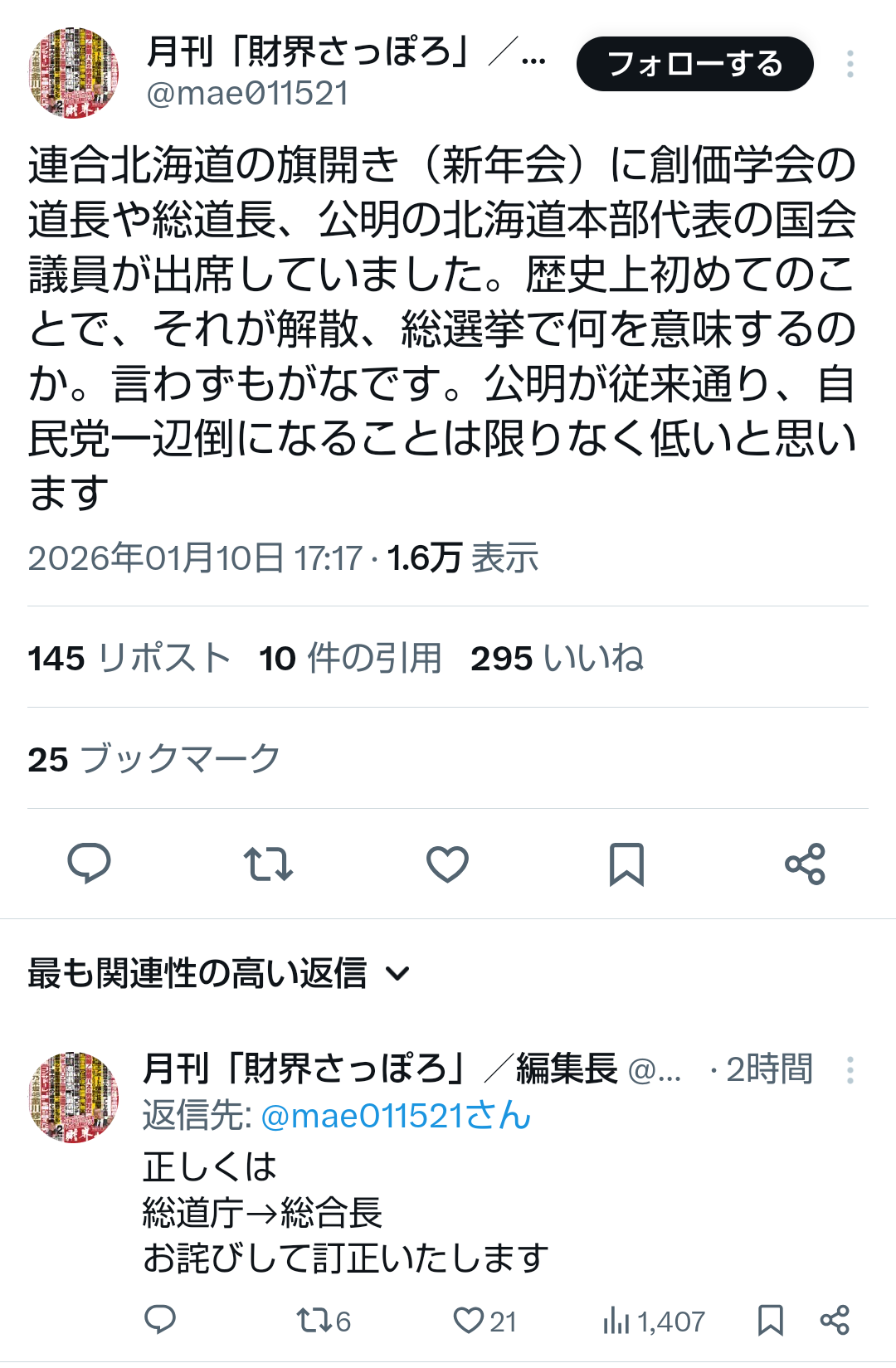Reply to the correction reply
The image size is (896, 1368).
coord(160,1319)
